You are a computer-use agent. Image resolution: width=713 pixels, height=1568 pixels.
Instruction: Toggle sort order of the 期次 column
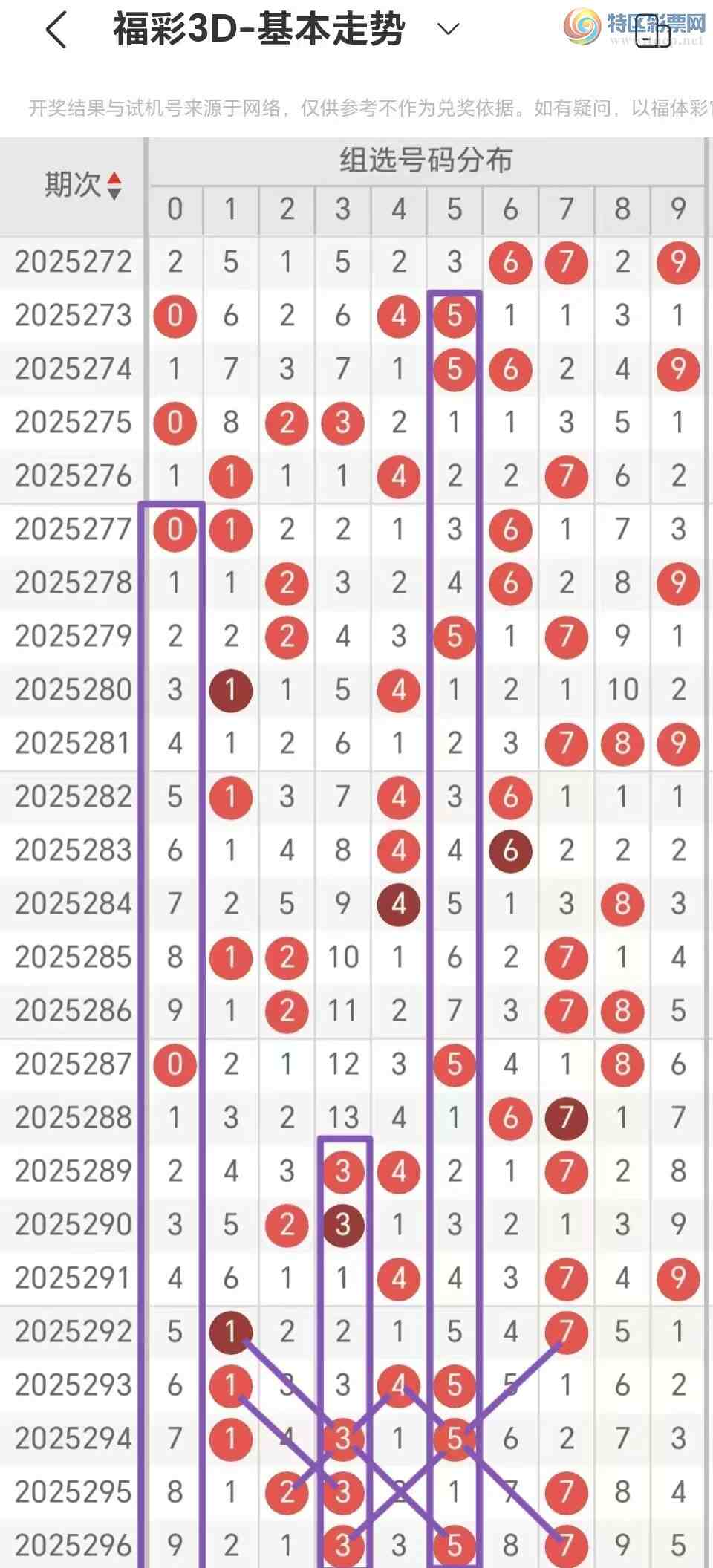(114, 186)
